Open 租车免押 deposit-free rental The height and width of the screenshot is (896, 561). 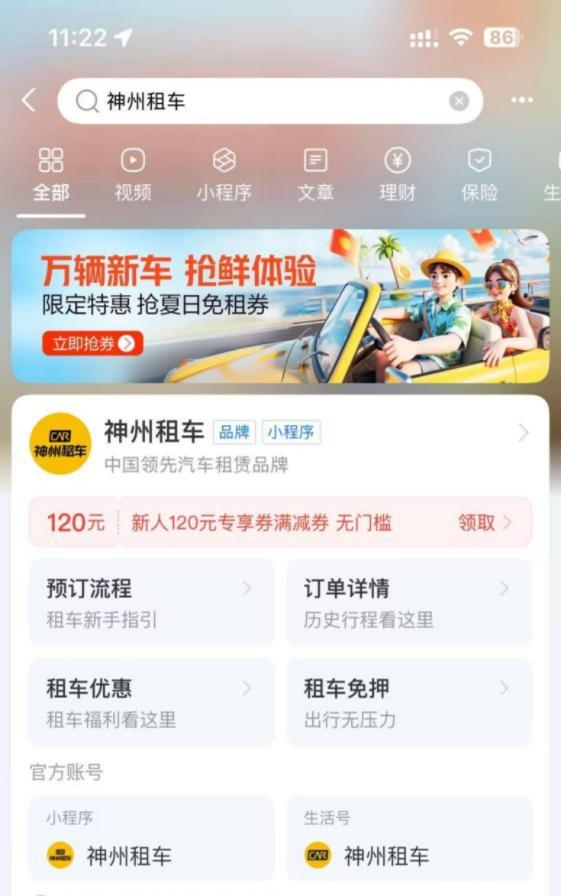point(409,702)
